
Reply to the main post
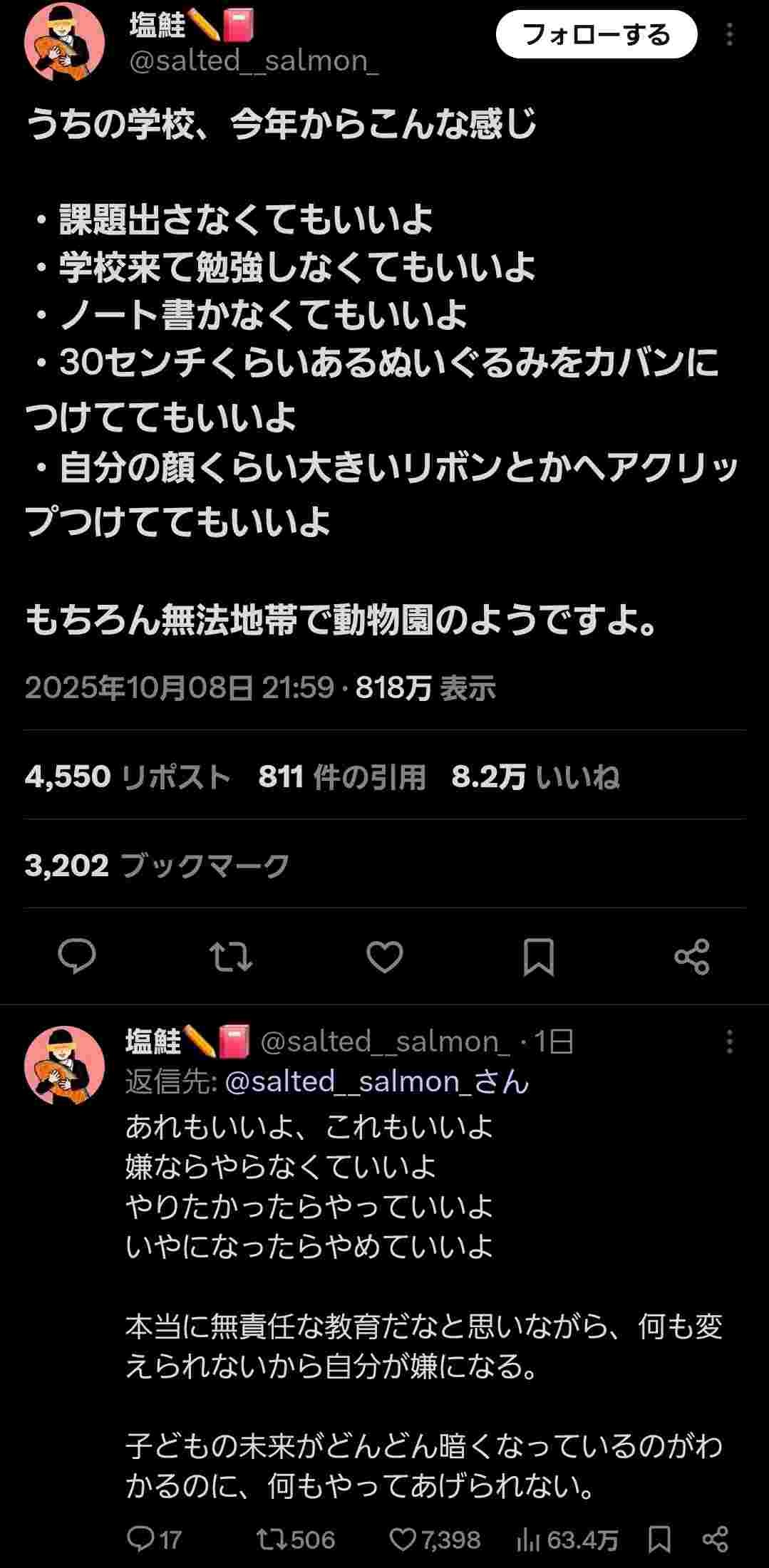coord(76,957)
